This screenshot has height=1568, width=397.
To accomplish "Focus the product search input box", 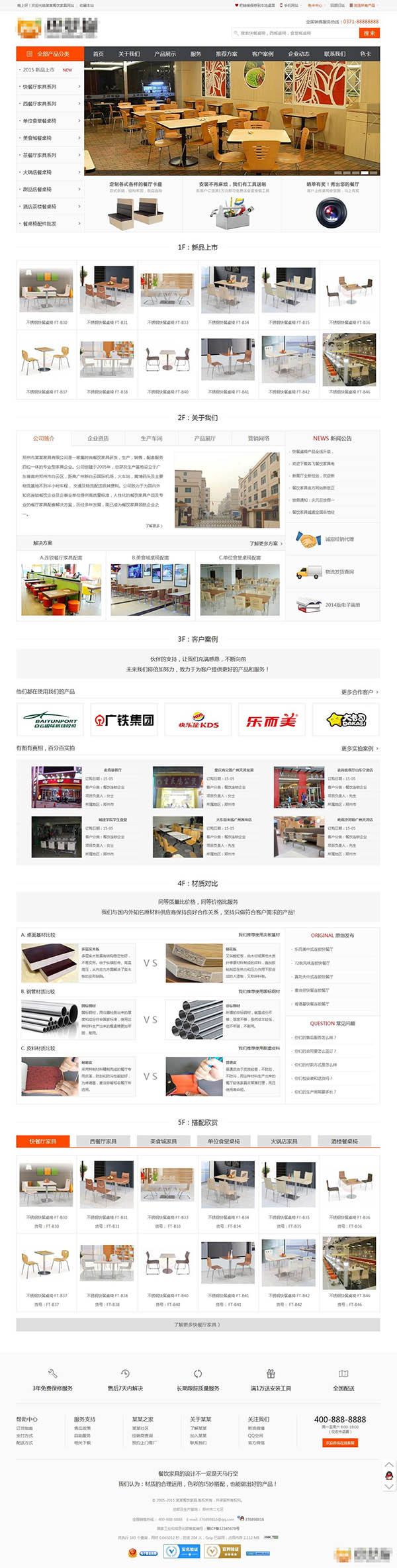I will (296, 33).
